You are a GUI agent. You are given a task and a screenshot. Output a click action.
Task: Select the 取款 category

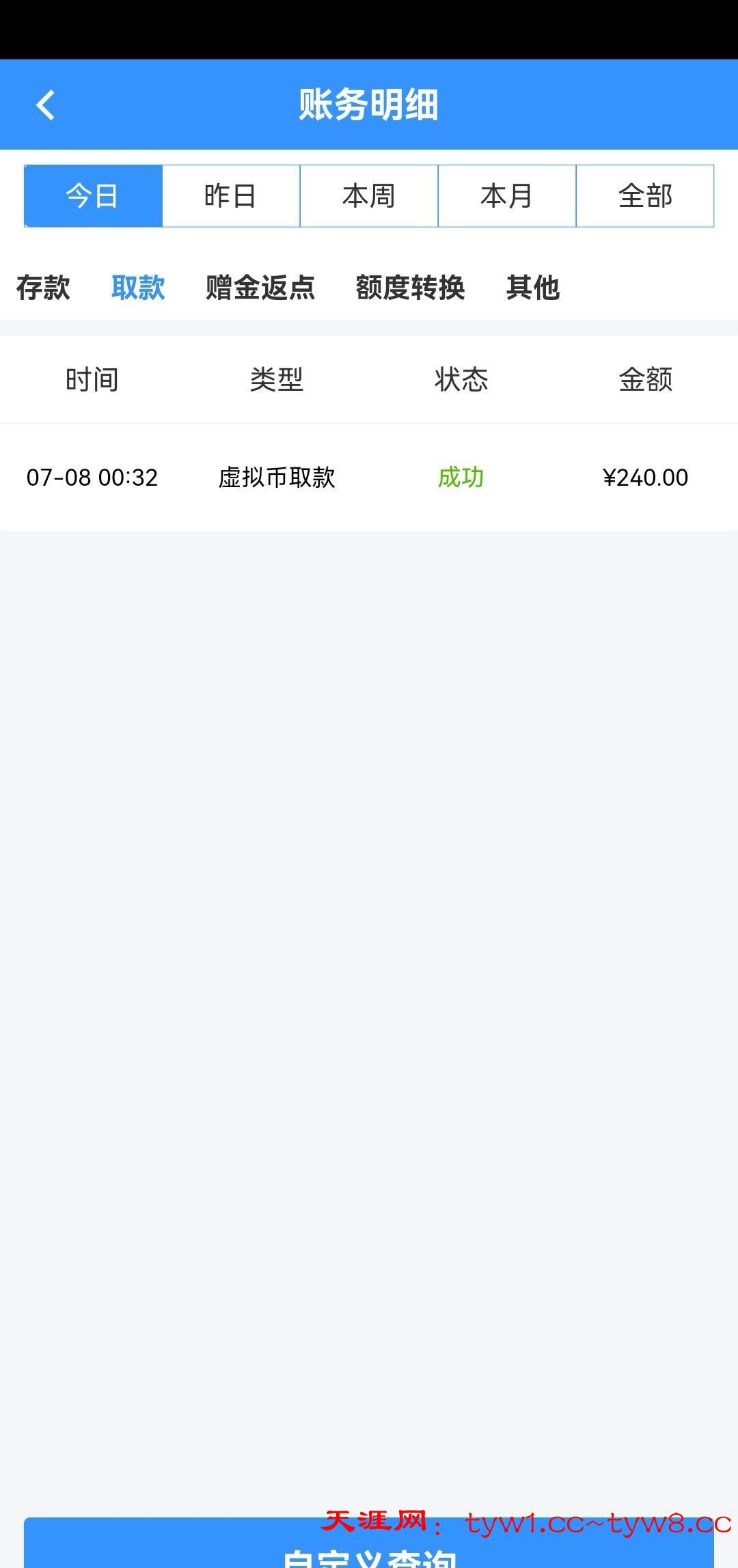[x=138, y=288]
